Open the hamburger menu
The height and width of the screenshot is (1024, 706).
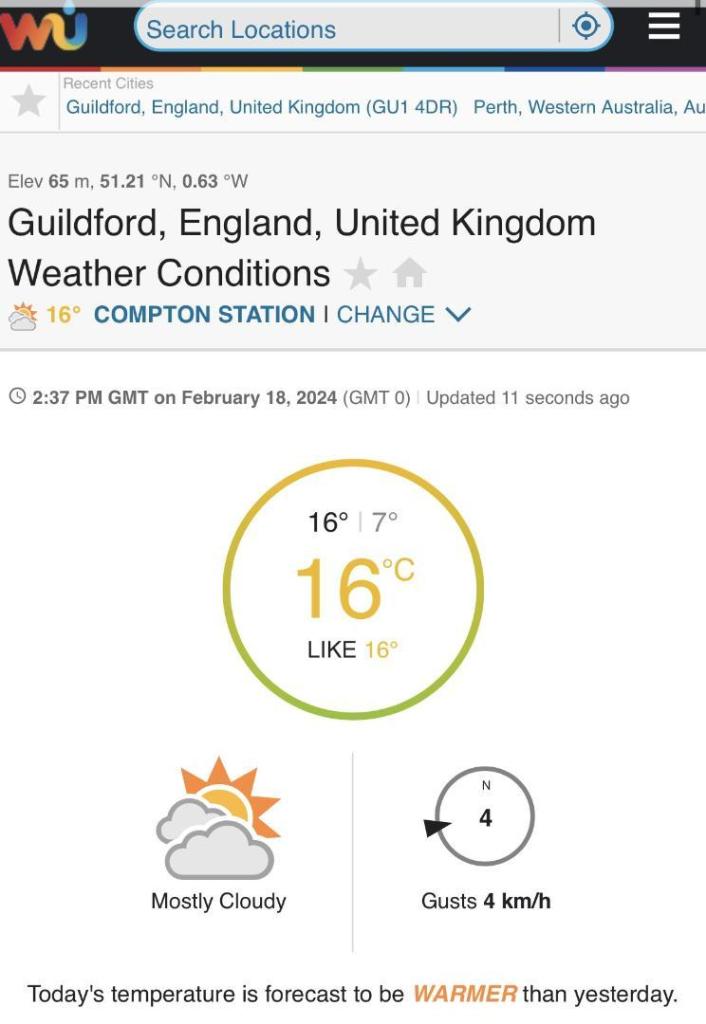(664, 27)
